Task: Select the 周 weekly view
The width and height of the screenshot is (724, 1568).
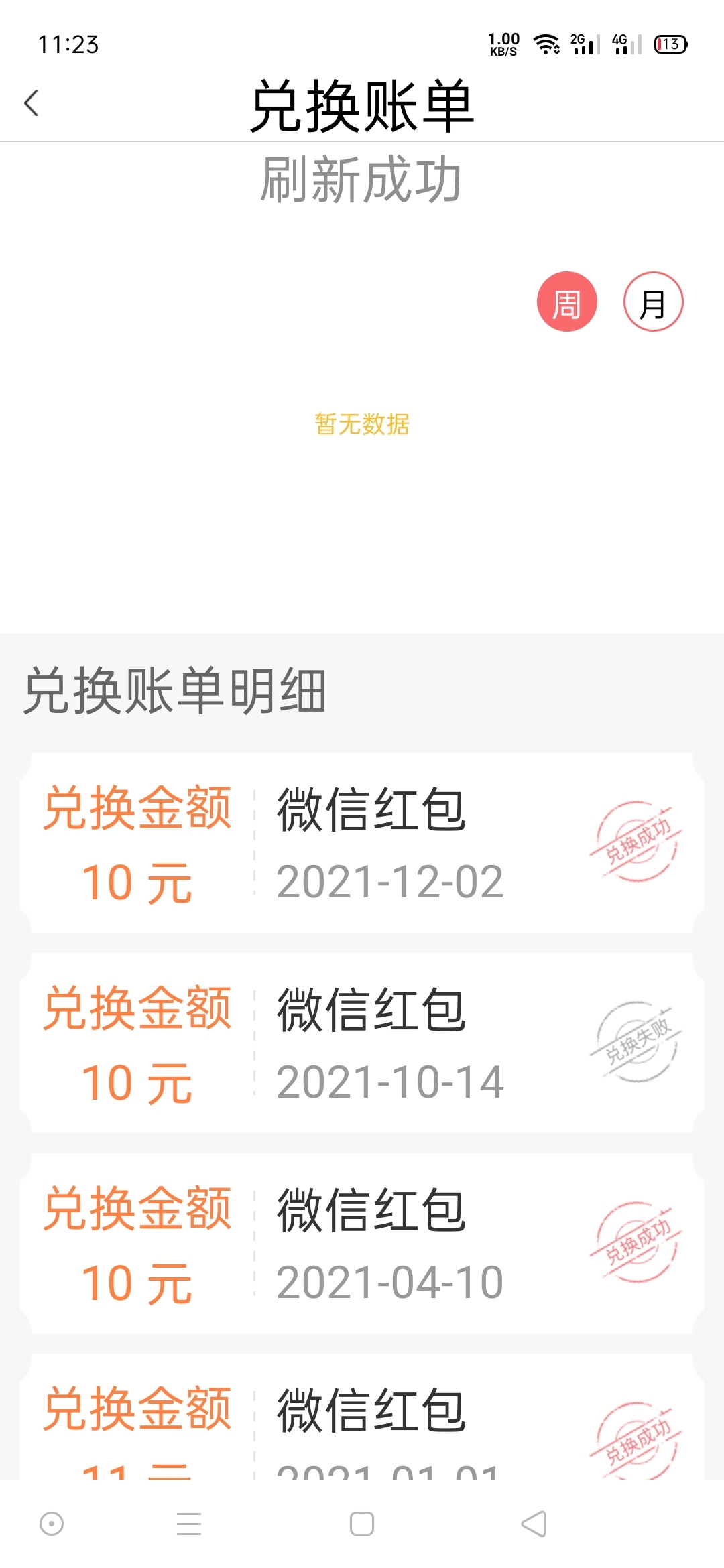Action: 567,302
